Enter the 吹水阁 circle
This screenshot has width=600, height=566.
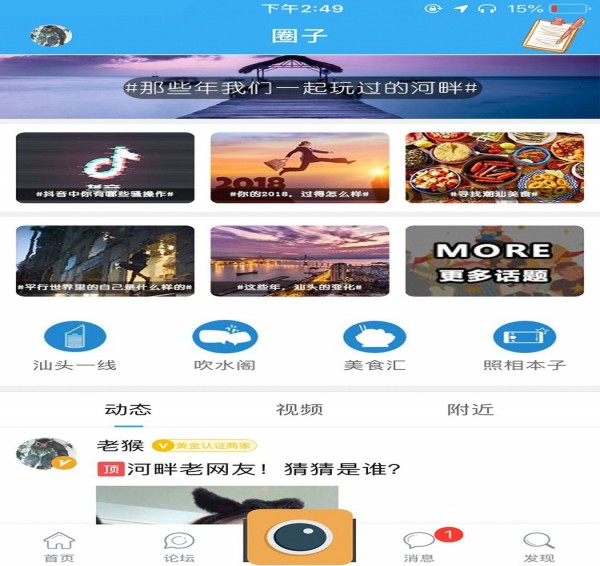pos(225,345)
